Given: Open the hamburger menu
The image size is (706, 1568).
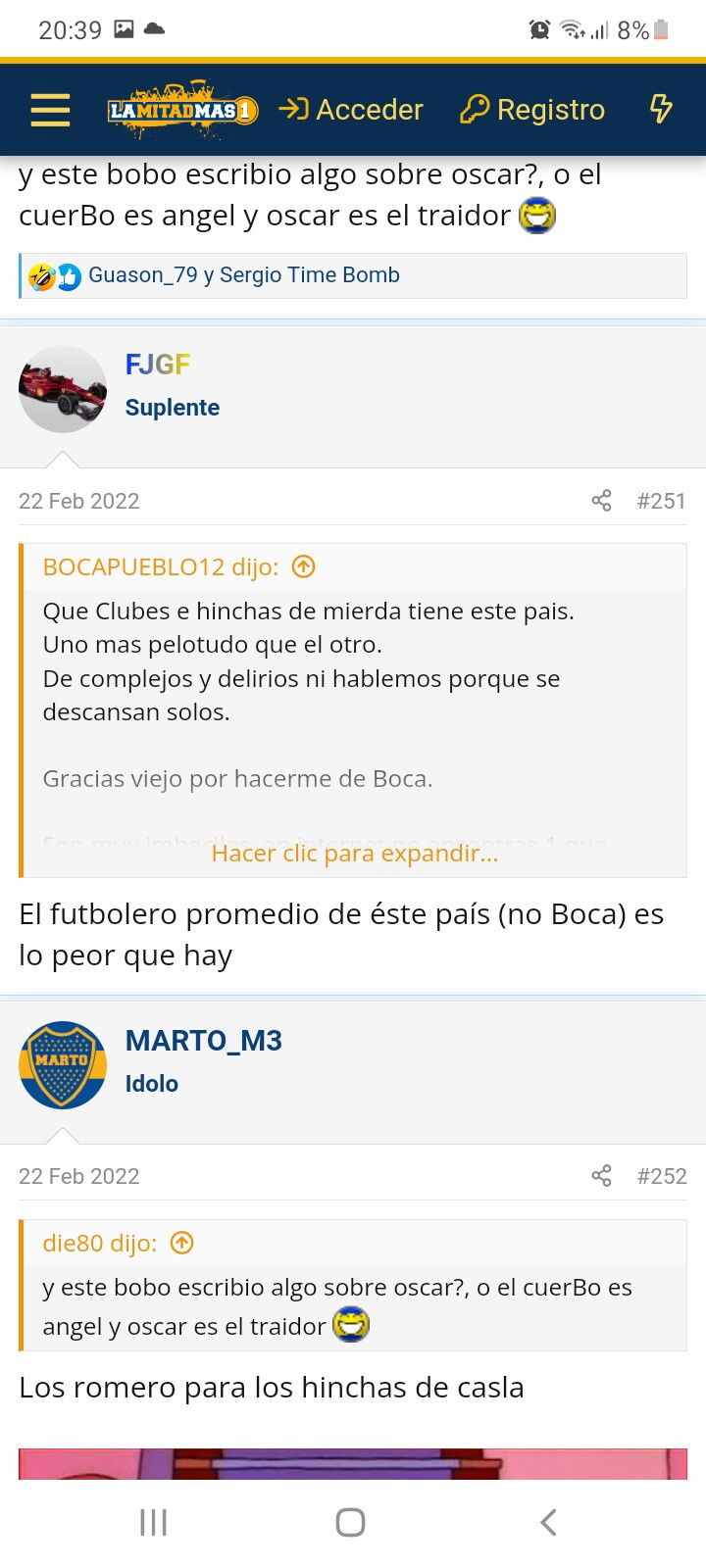Looking at the screenshot, I should (50, 110).
